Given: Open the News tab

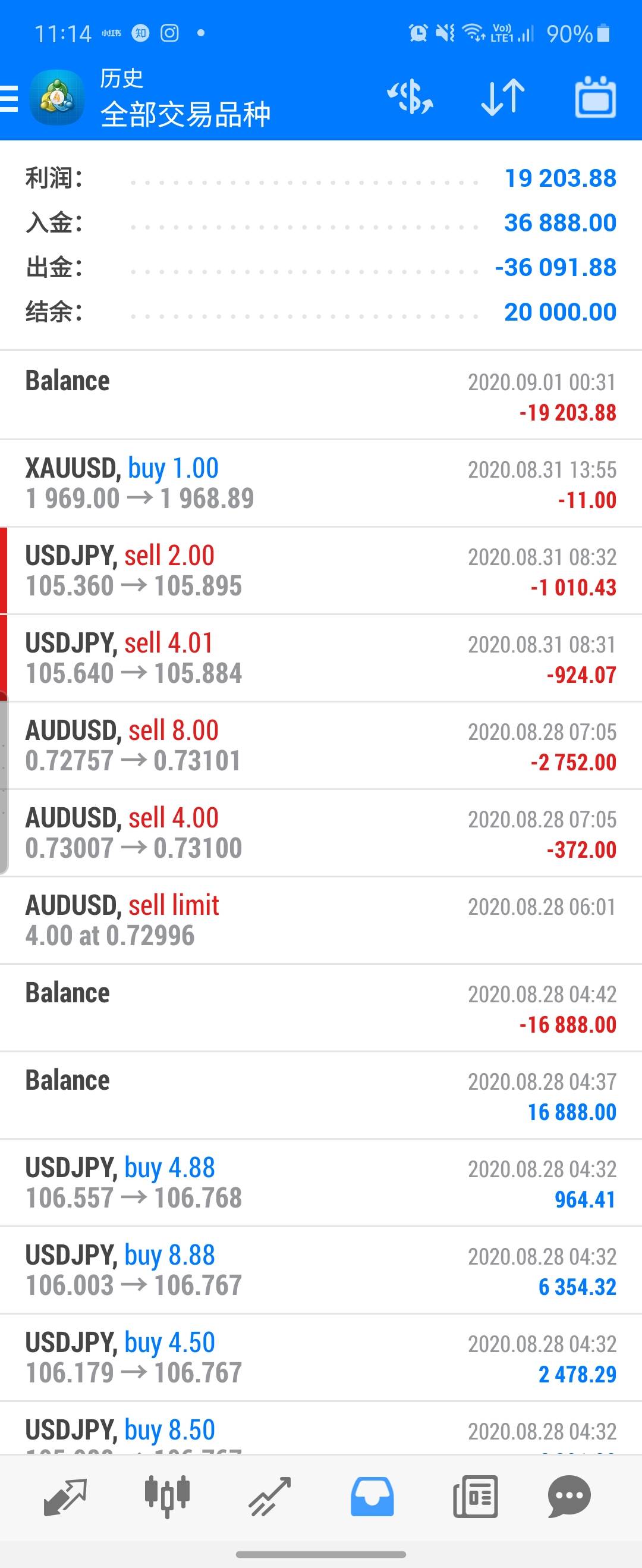Looking at the screenshot, I should (x=474, y=1497).
